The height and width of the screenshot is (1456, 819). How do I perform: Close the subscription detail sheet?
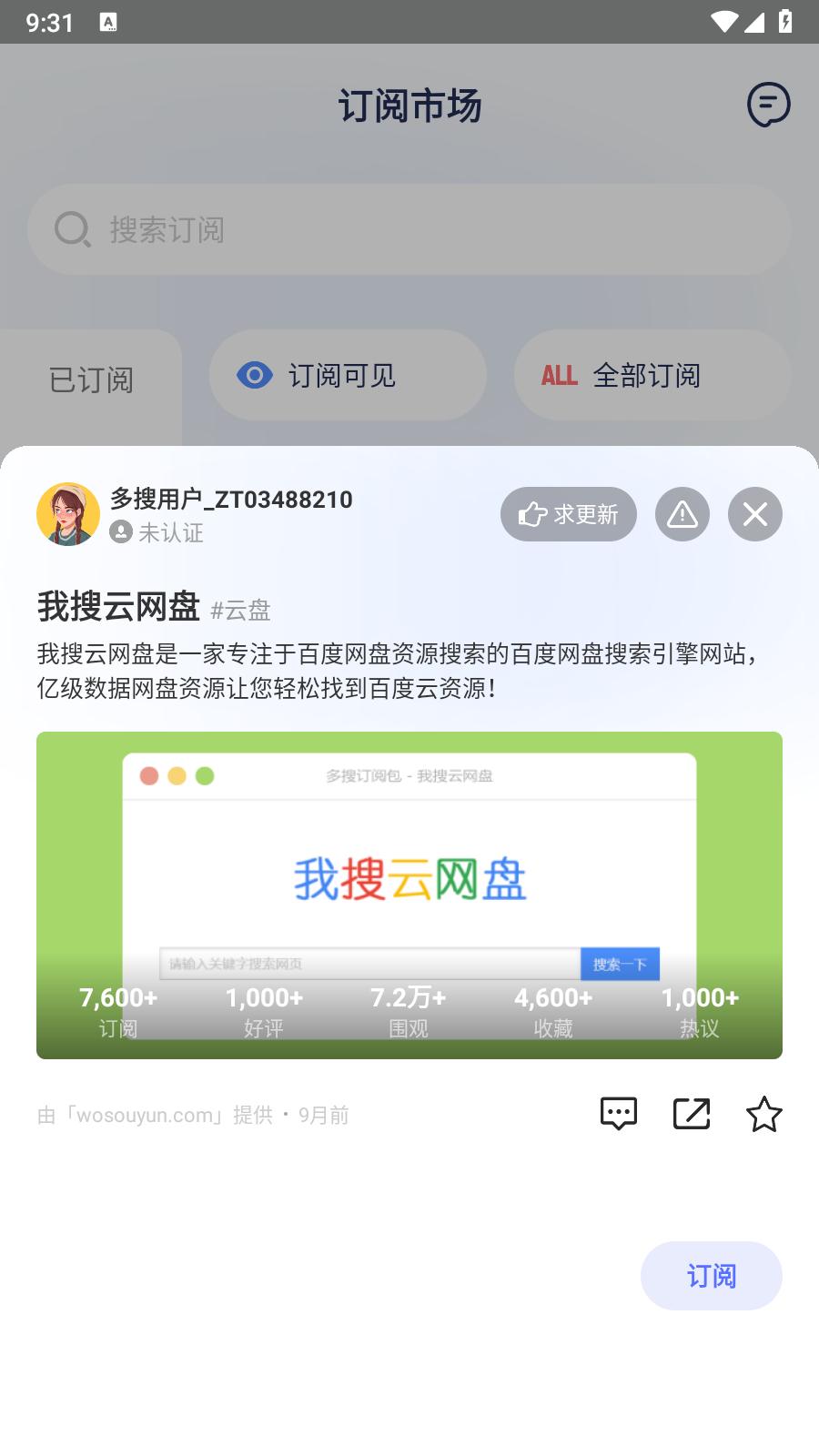[x=755, y=514]
